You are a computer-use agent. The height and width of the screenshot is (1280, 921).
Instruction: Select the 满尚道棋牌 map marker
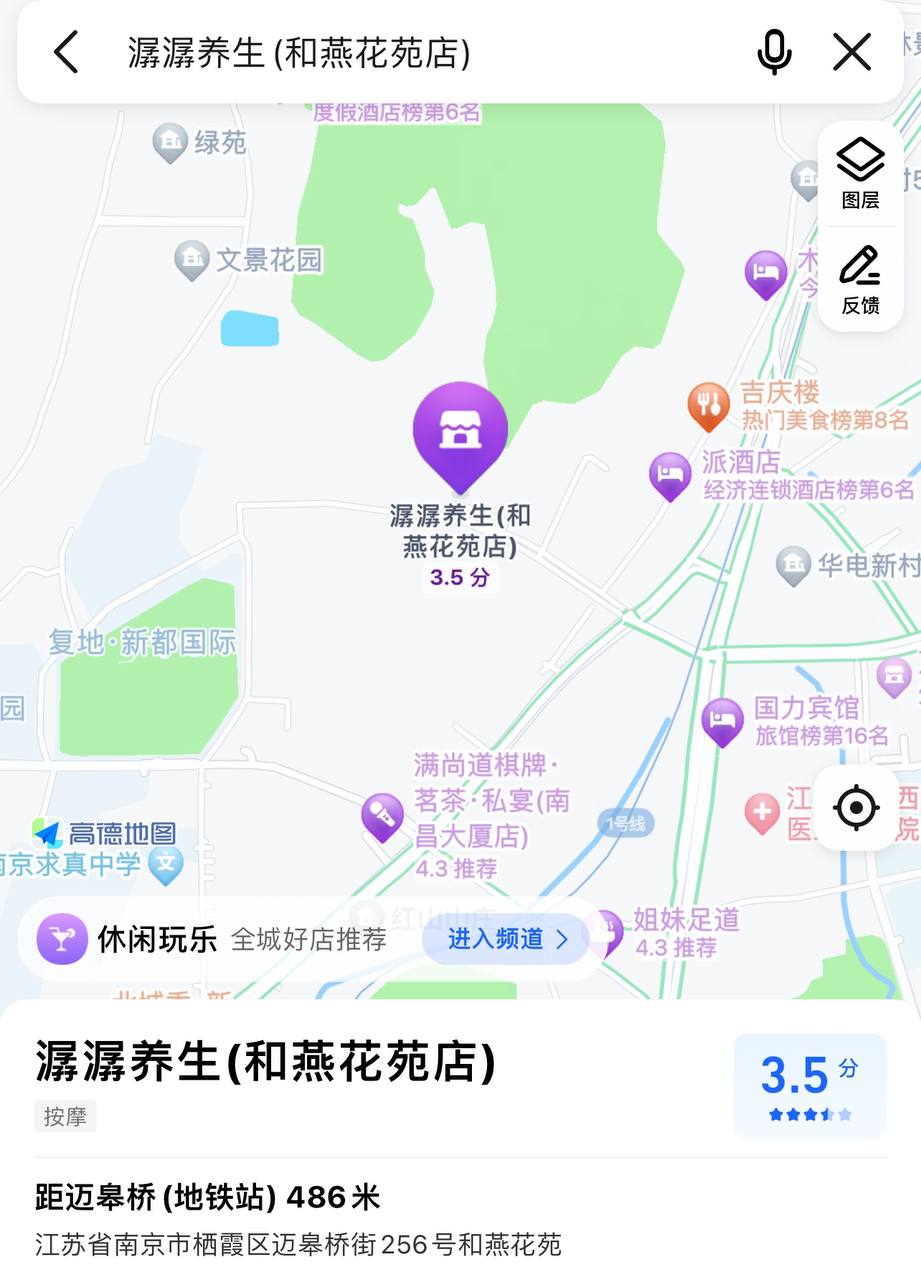(x=382, y=815)
